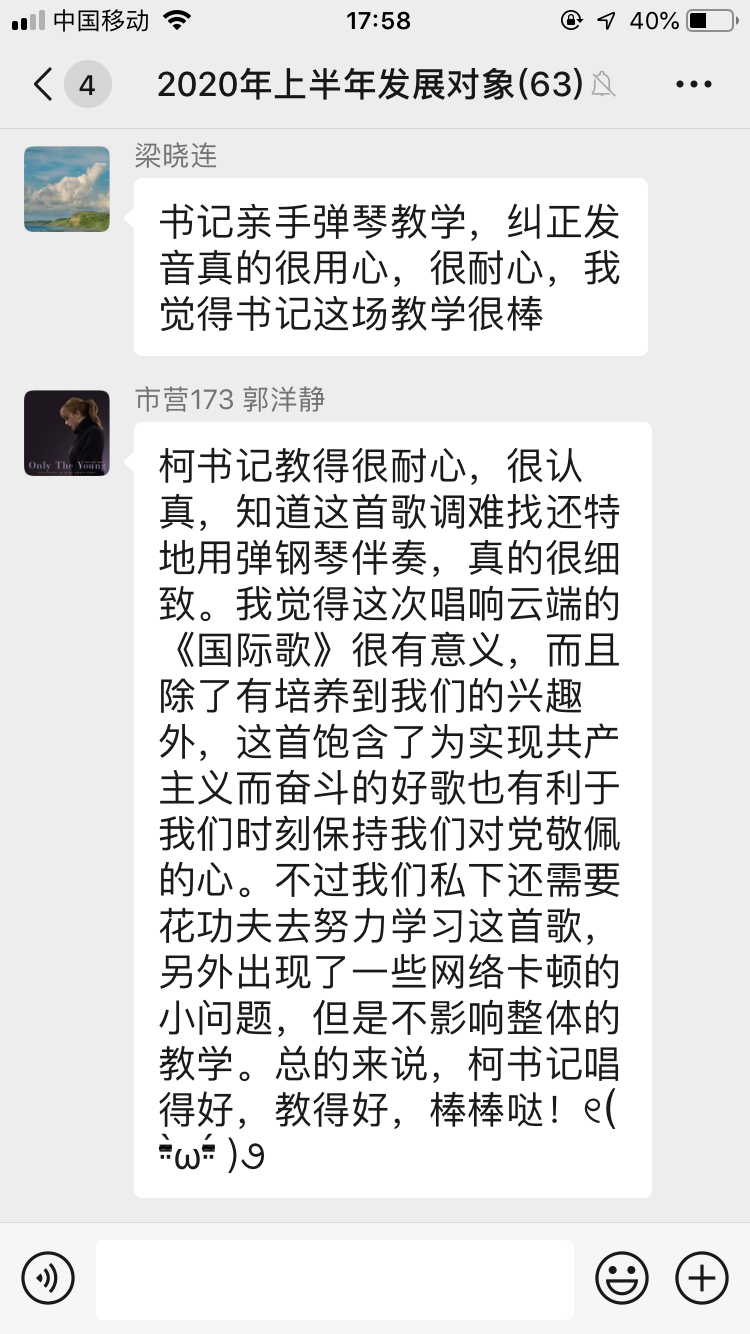View 梁晓连's profile avatar
750x1334 pixels.
click(x=67, y=189)
